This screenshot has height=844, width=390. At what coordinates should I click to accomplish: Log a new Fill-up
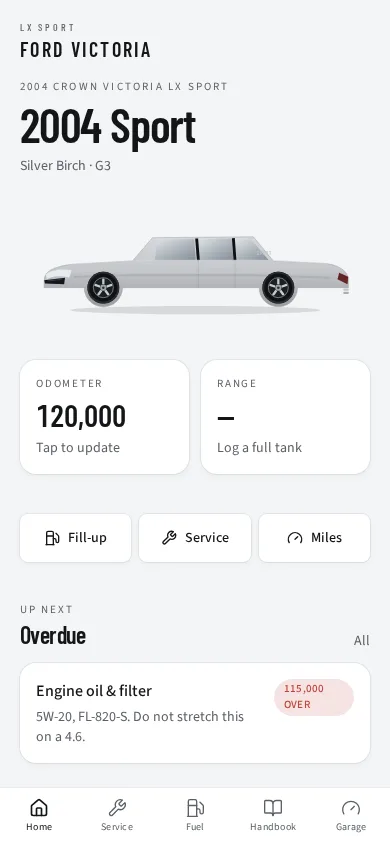pos(75,538)
